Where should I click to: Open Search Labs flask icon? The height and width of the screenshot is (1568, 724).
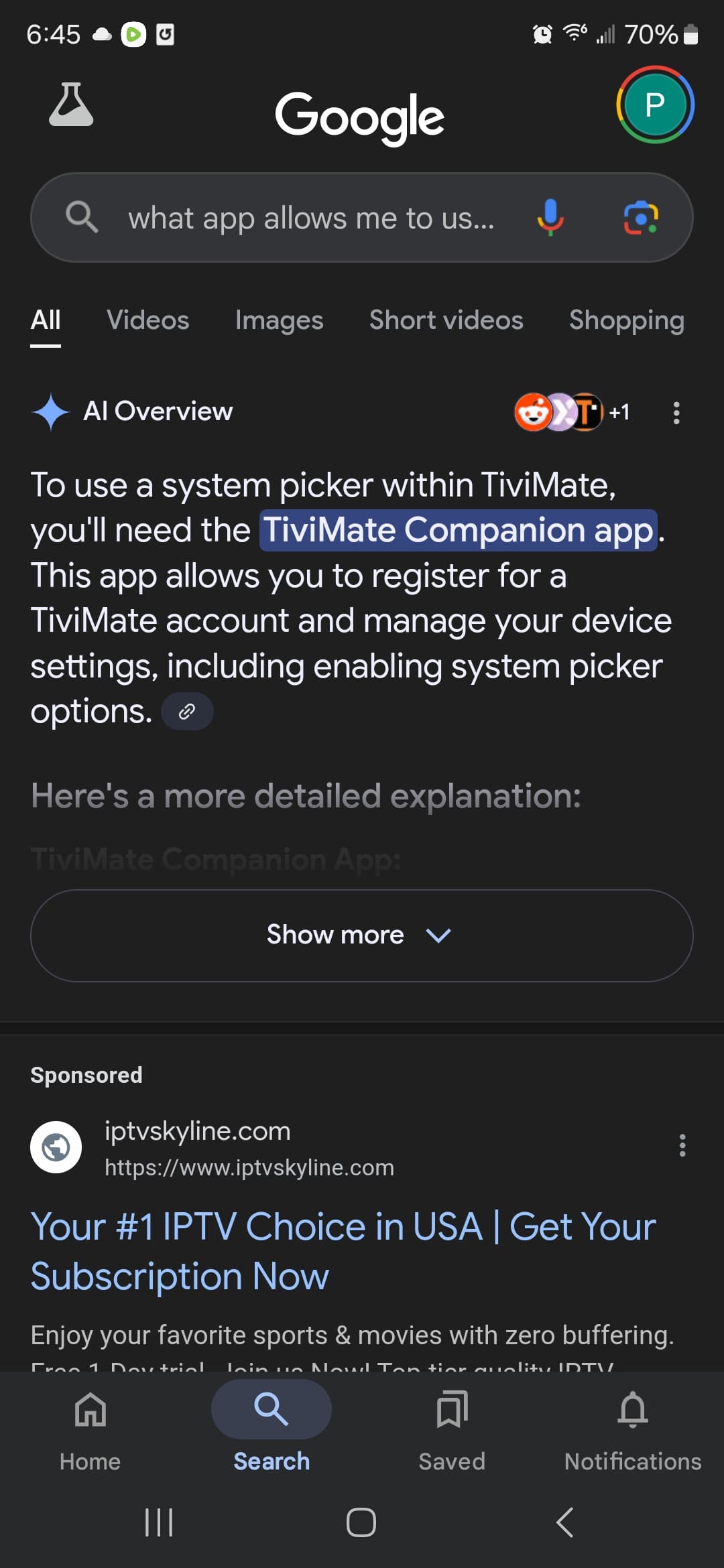point(71,105)
